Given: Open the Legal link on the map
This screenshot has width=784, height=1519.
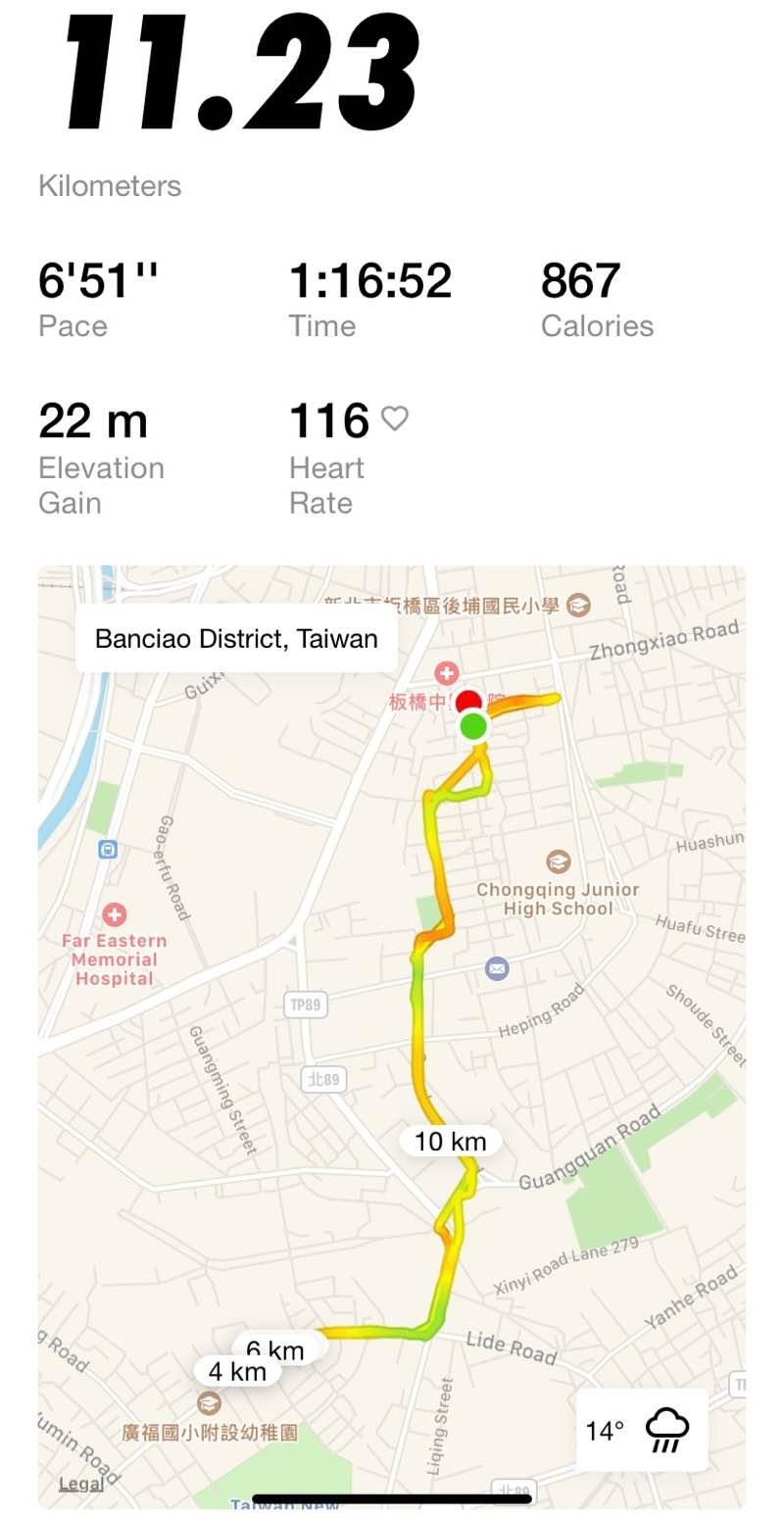Looking at the screenshot, I should point(81,1483).
